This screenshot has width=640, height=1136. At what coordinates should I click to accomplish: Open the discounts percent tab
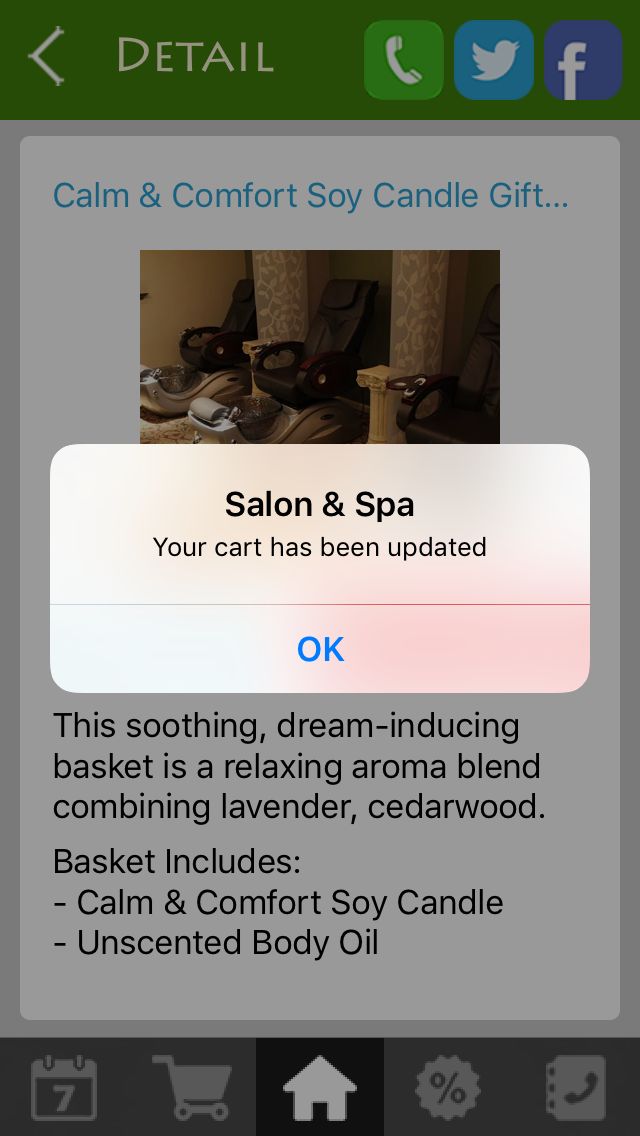[x=447, y=1087]
